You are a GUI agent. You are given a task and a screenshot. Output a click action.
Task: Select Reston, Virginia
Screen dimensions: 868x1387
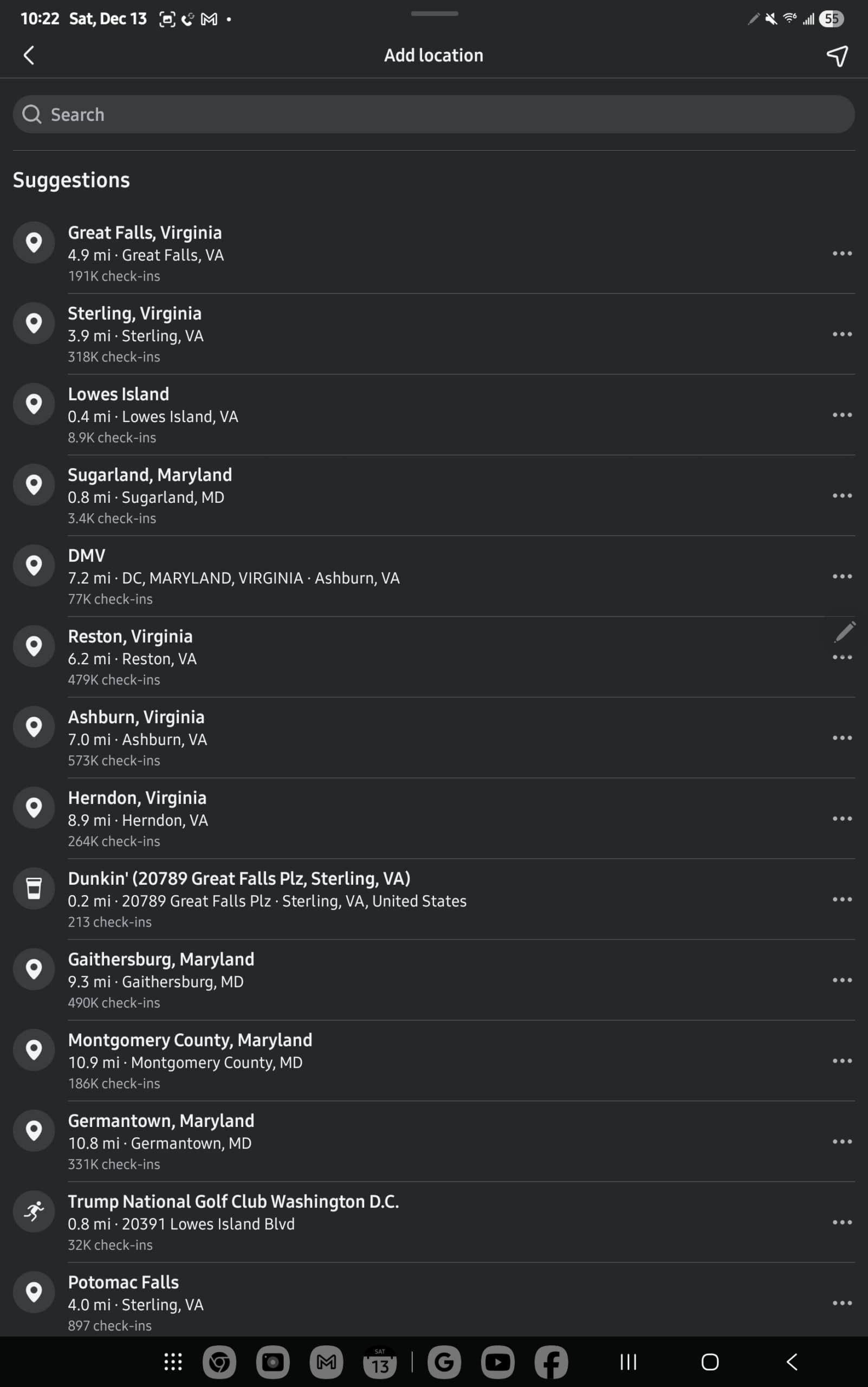coord(131,637)
